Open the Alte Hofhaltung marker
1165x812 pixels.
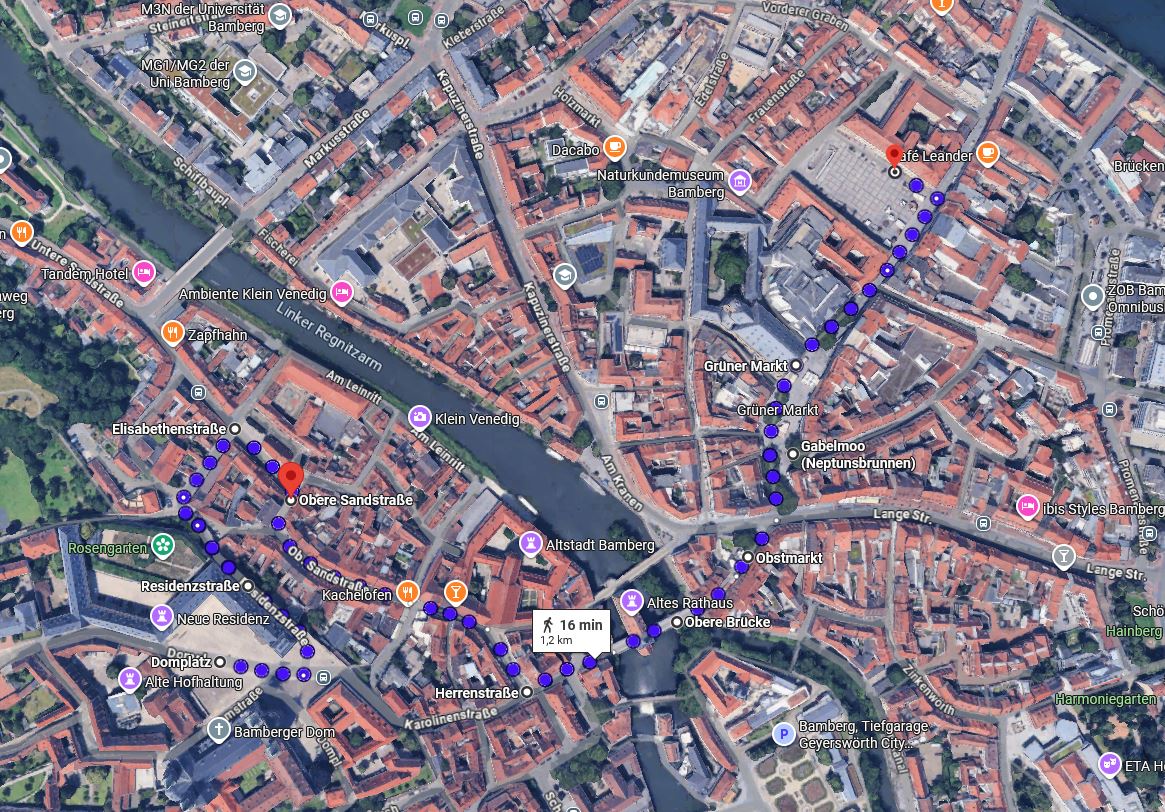129,680
